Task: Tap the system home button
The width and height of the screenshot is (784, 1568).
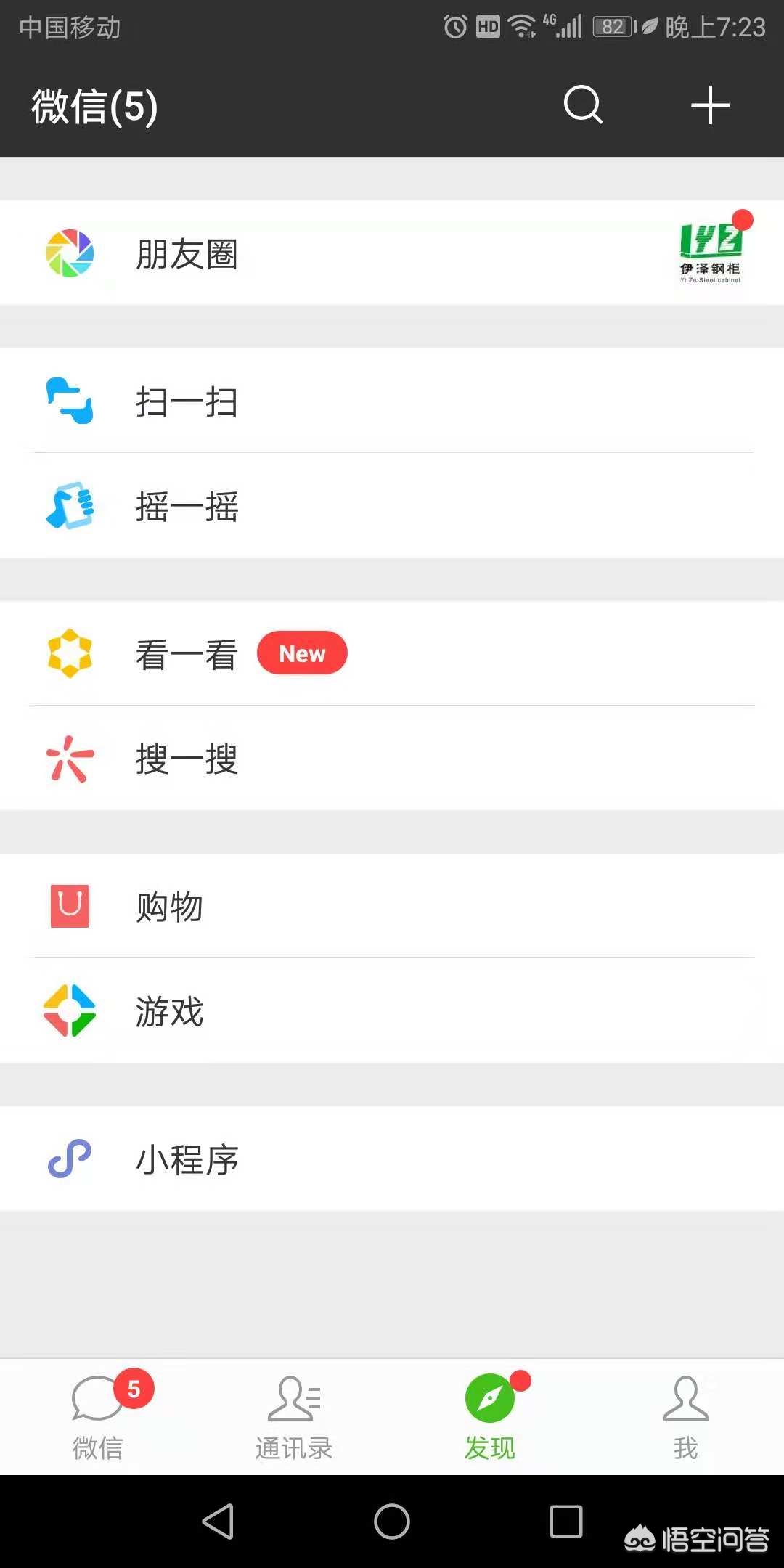Action: [392, 1521]
